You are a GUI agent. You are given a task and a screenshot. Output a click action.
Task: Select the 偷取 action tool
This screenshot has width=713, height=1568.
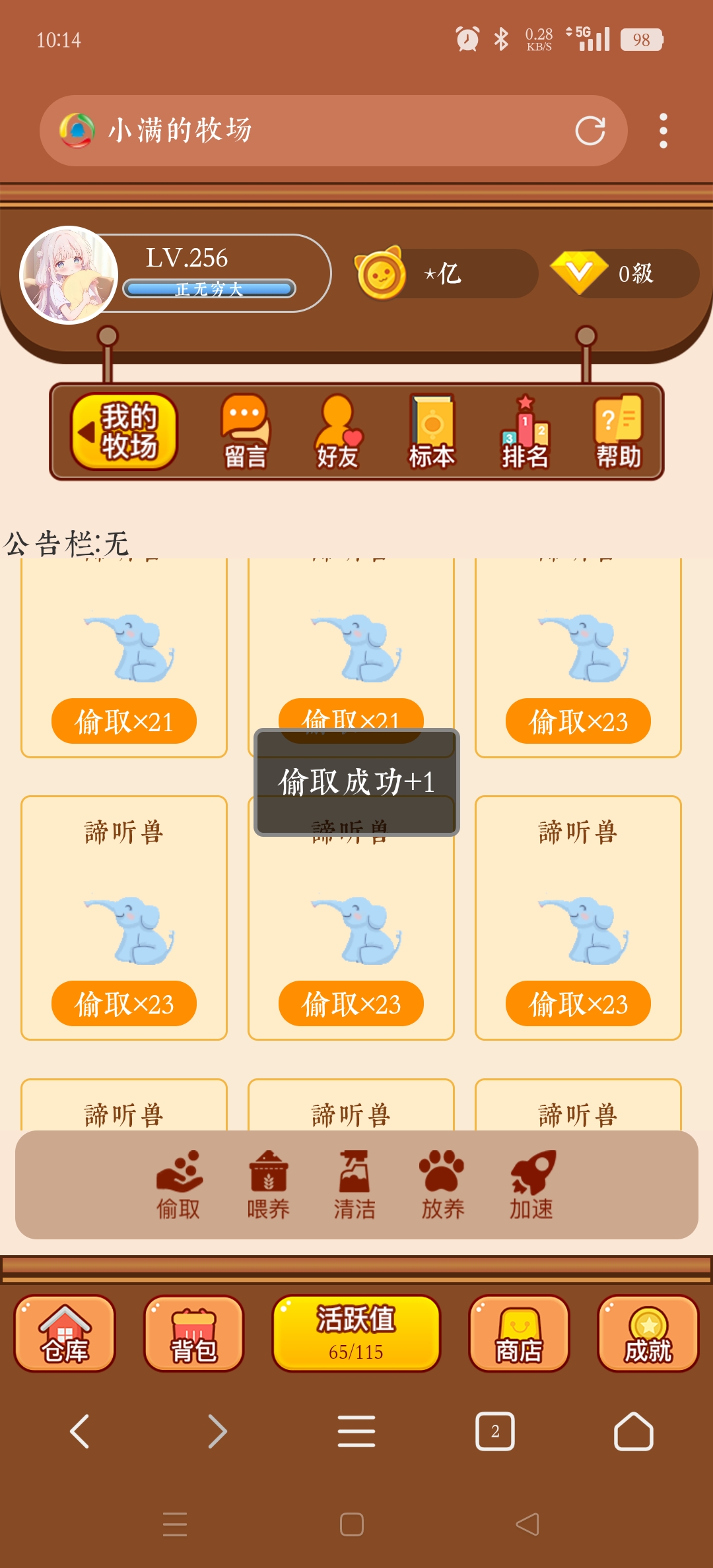tap(178, 1185)
